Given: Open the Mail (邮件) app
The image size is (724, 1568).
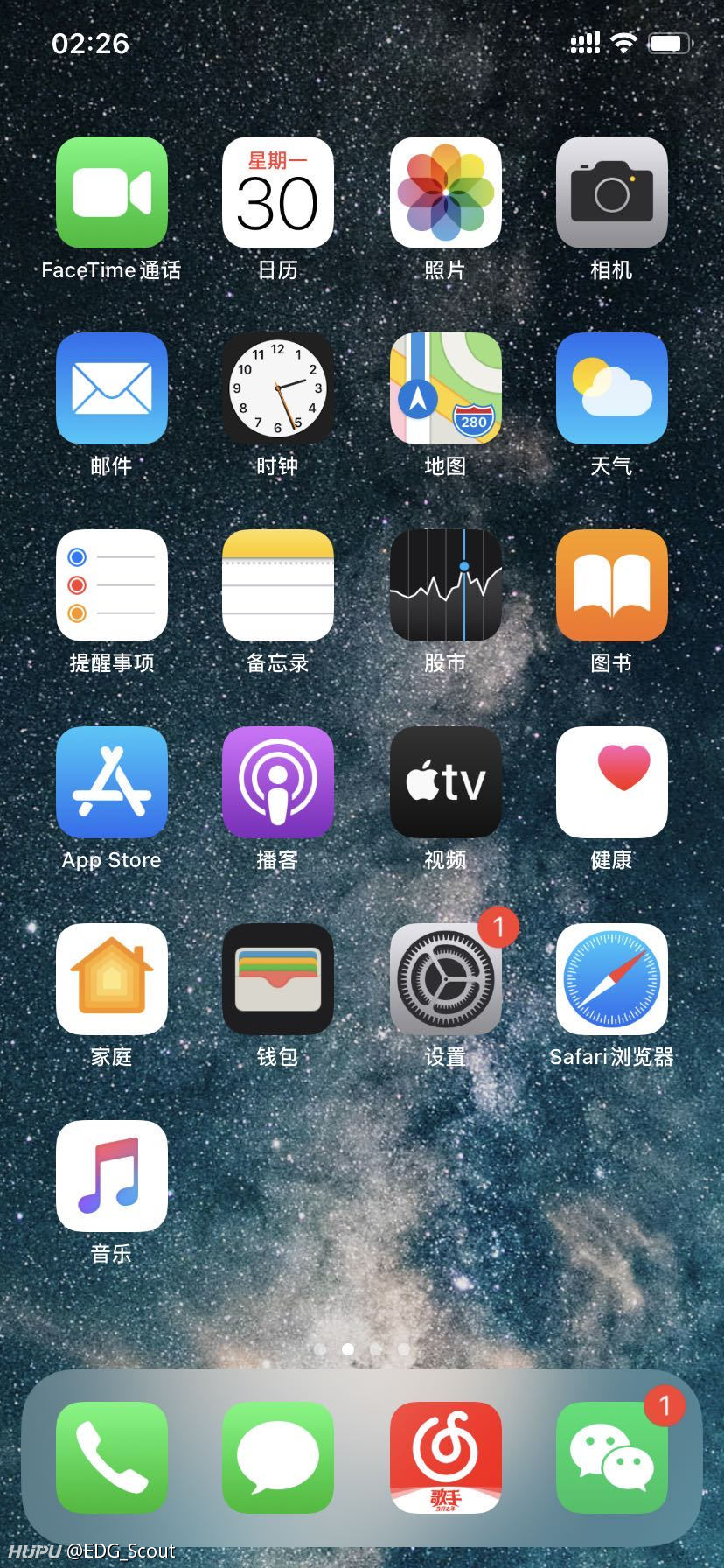Looking at the screenshot, I should [111, 388].
